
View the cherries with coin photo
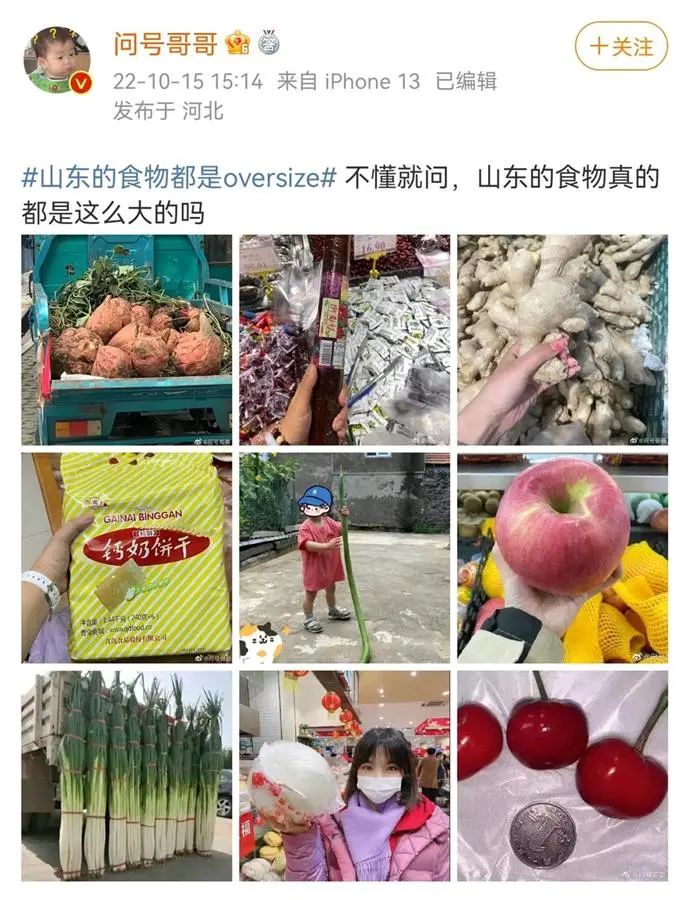point(562,776)
